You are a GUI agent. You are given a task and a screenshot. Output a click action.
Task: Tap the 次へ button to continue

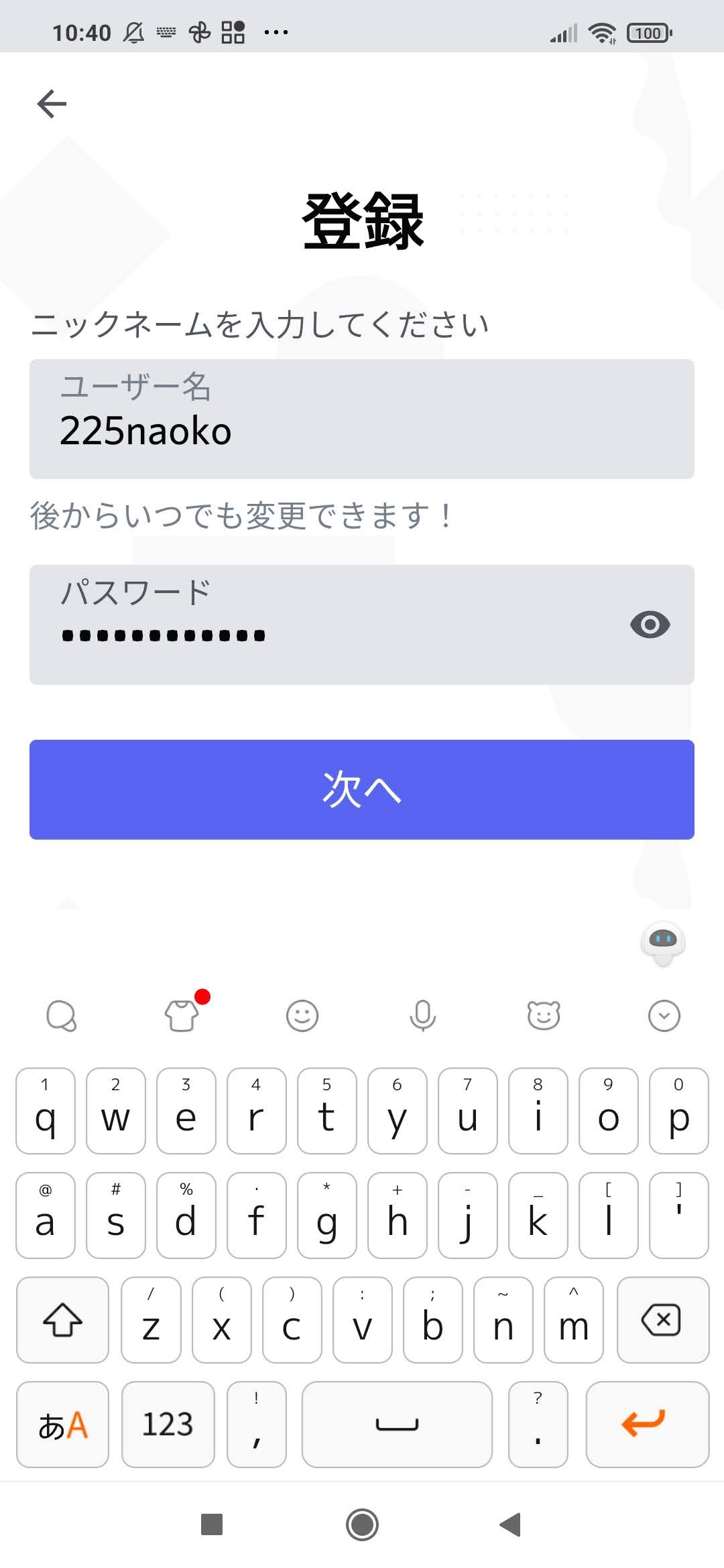click(x=362, y=789)
